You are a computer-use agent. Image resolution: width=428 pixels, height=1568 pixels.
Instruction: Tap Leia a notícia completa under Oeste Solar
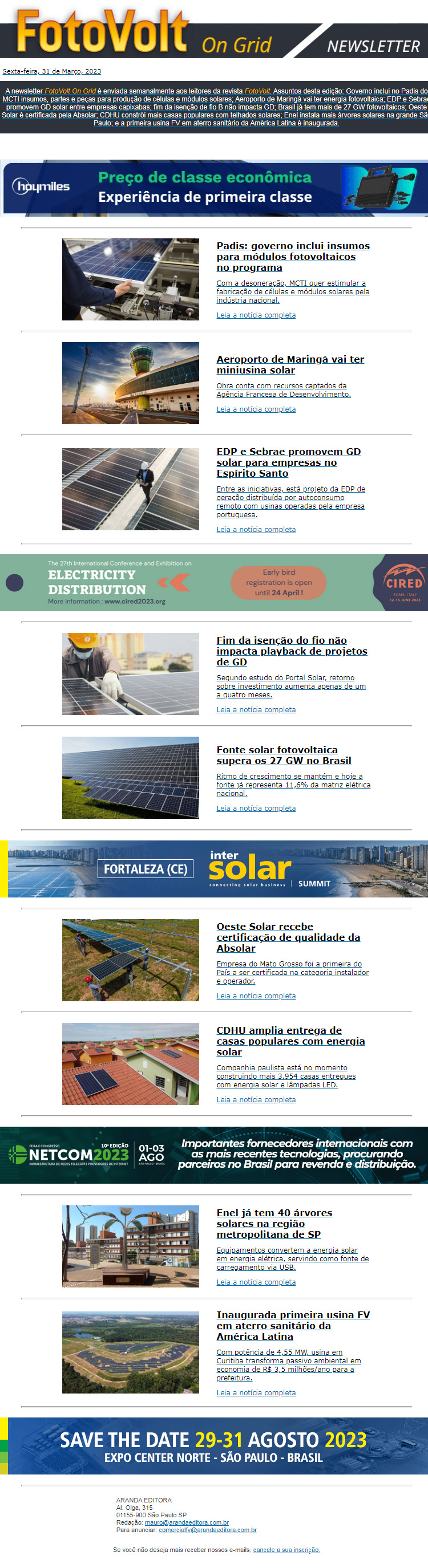point(256,996)
